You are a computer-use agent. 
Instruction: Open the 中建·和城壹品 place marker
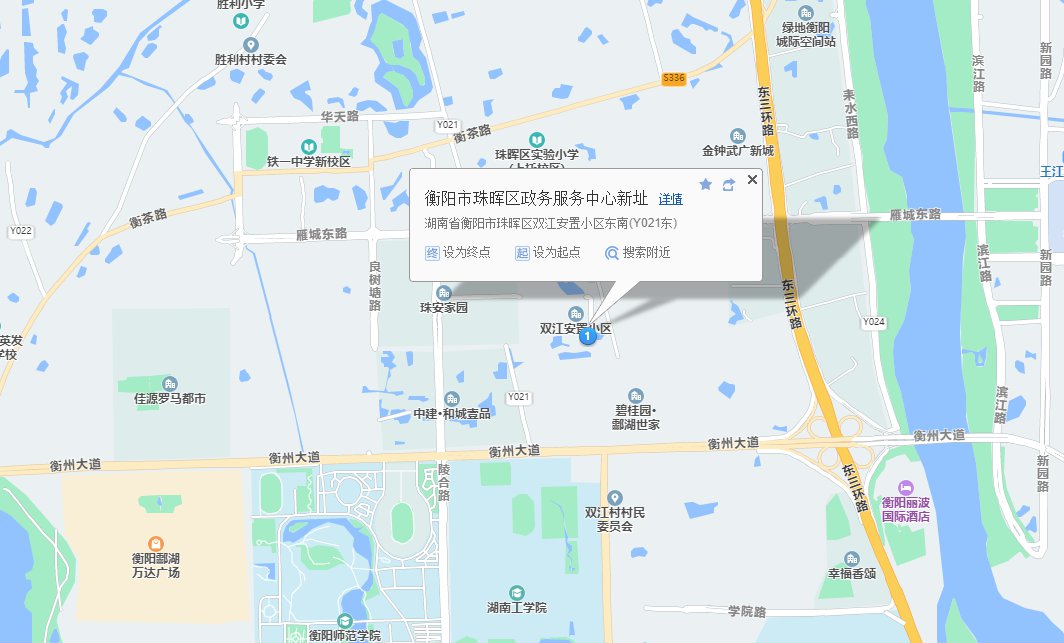[x=452, y=399]
